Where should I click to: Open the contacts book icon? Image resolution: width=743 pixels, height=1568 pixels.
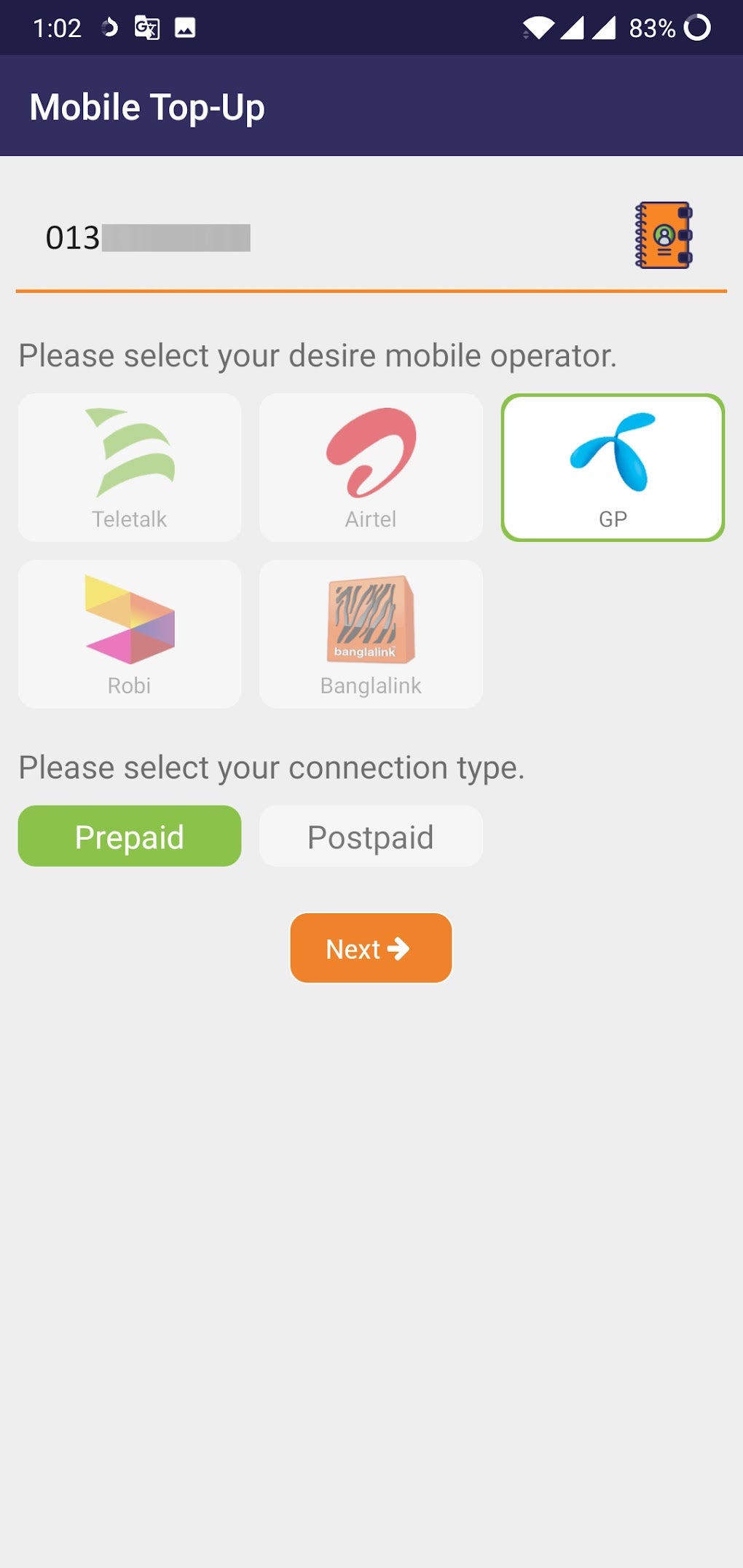(664, 235)
